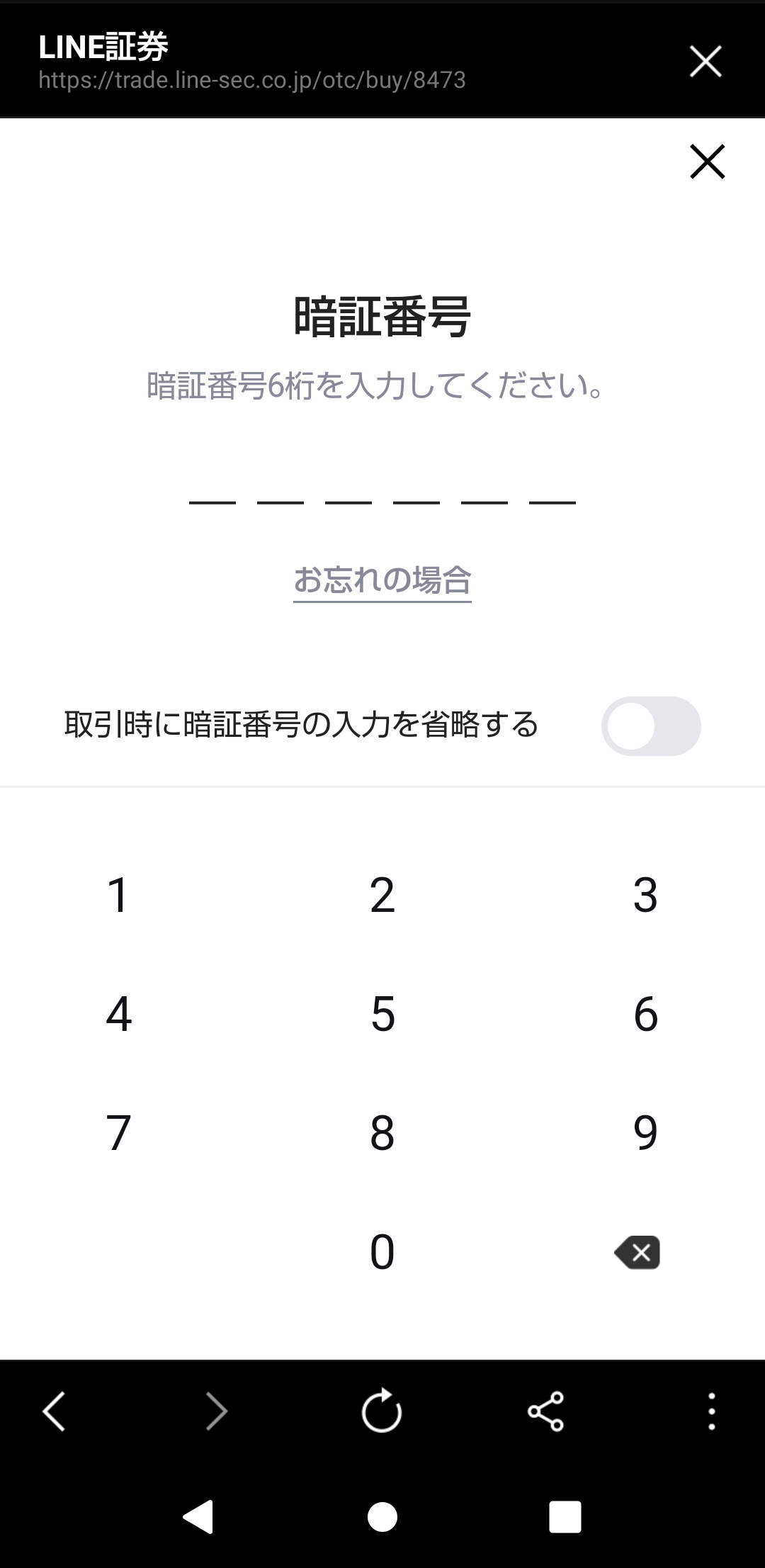Enter digit 5 on the keypad
Viewport: 765px width, 1568px height.
(x=382, y=1014)
